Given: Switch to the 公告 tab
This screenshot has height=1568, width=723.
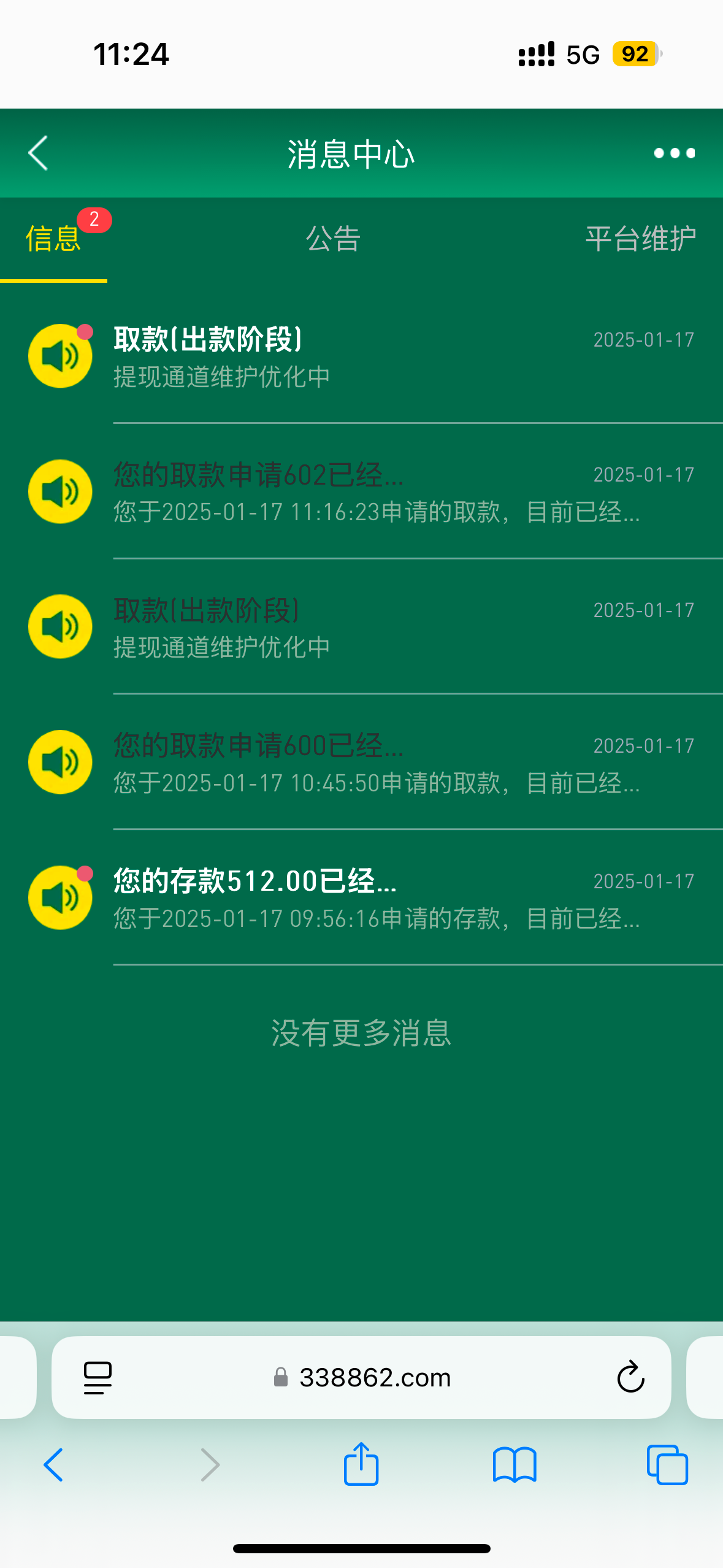Looking at the screenshot, I should [333, 239].
